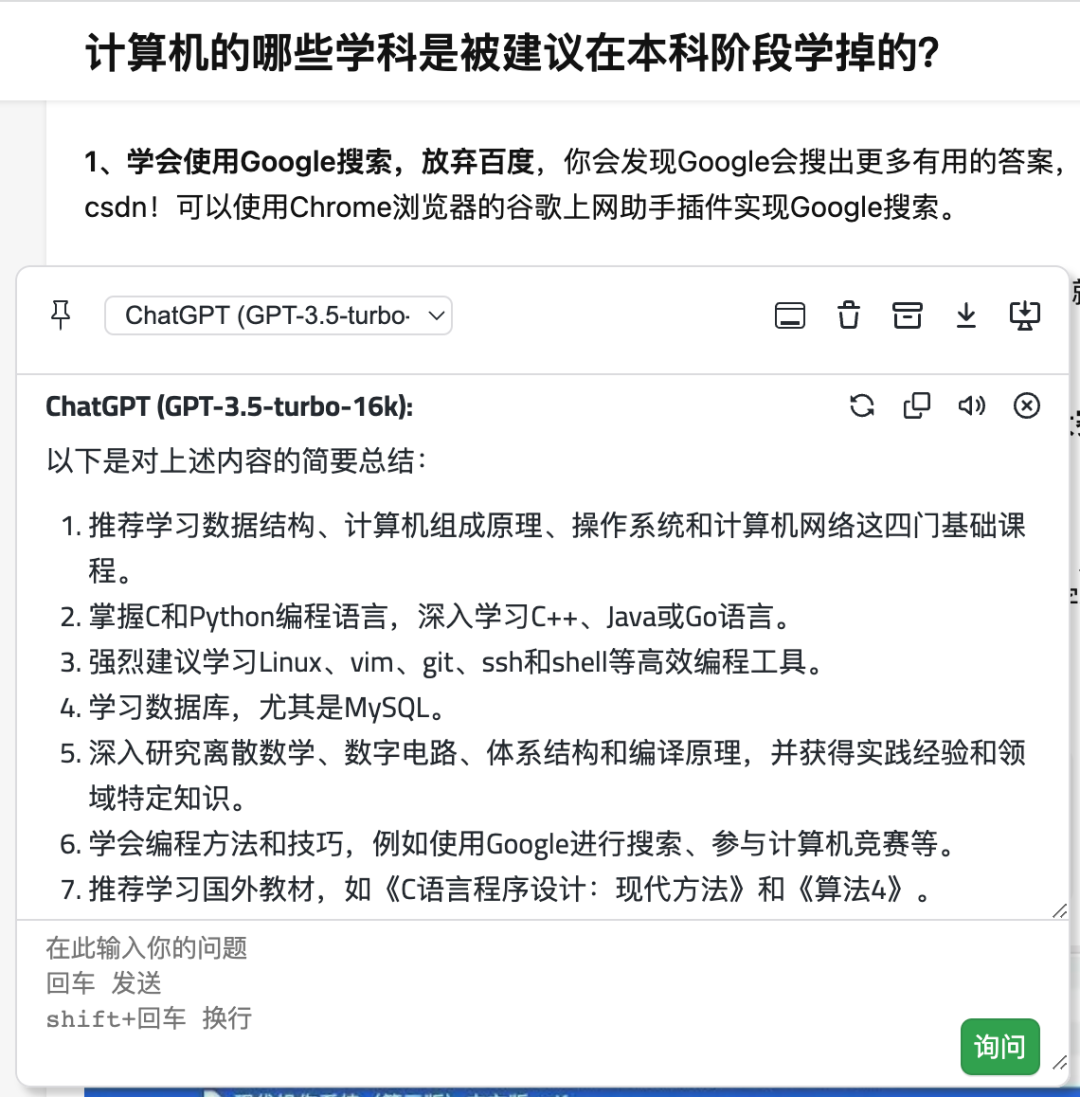Dismiss the answer with the circled X

pyautogui.click(x=1027, y=405)
